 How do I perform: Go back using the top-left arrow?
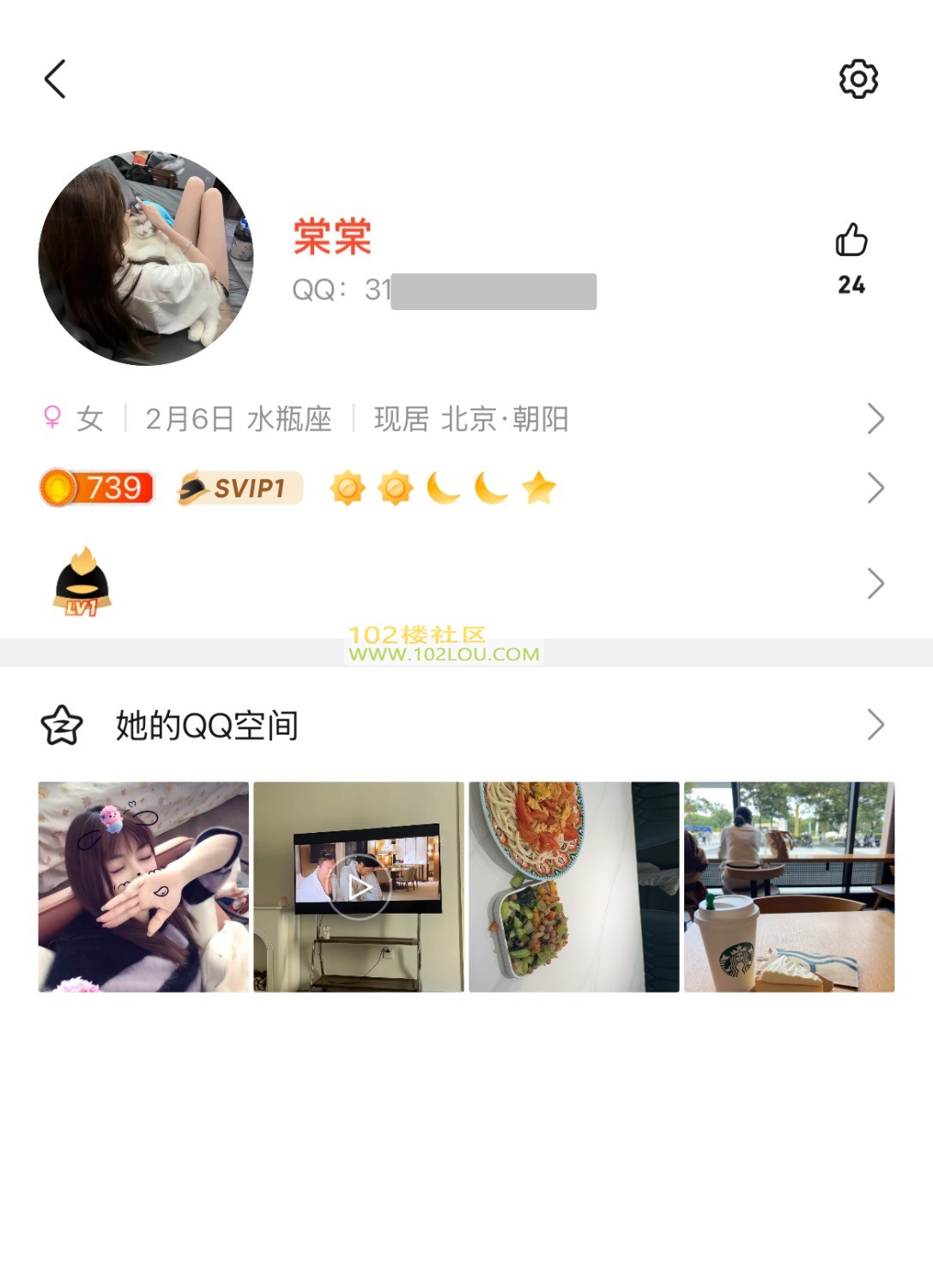pos(56,79)
